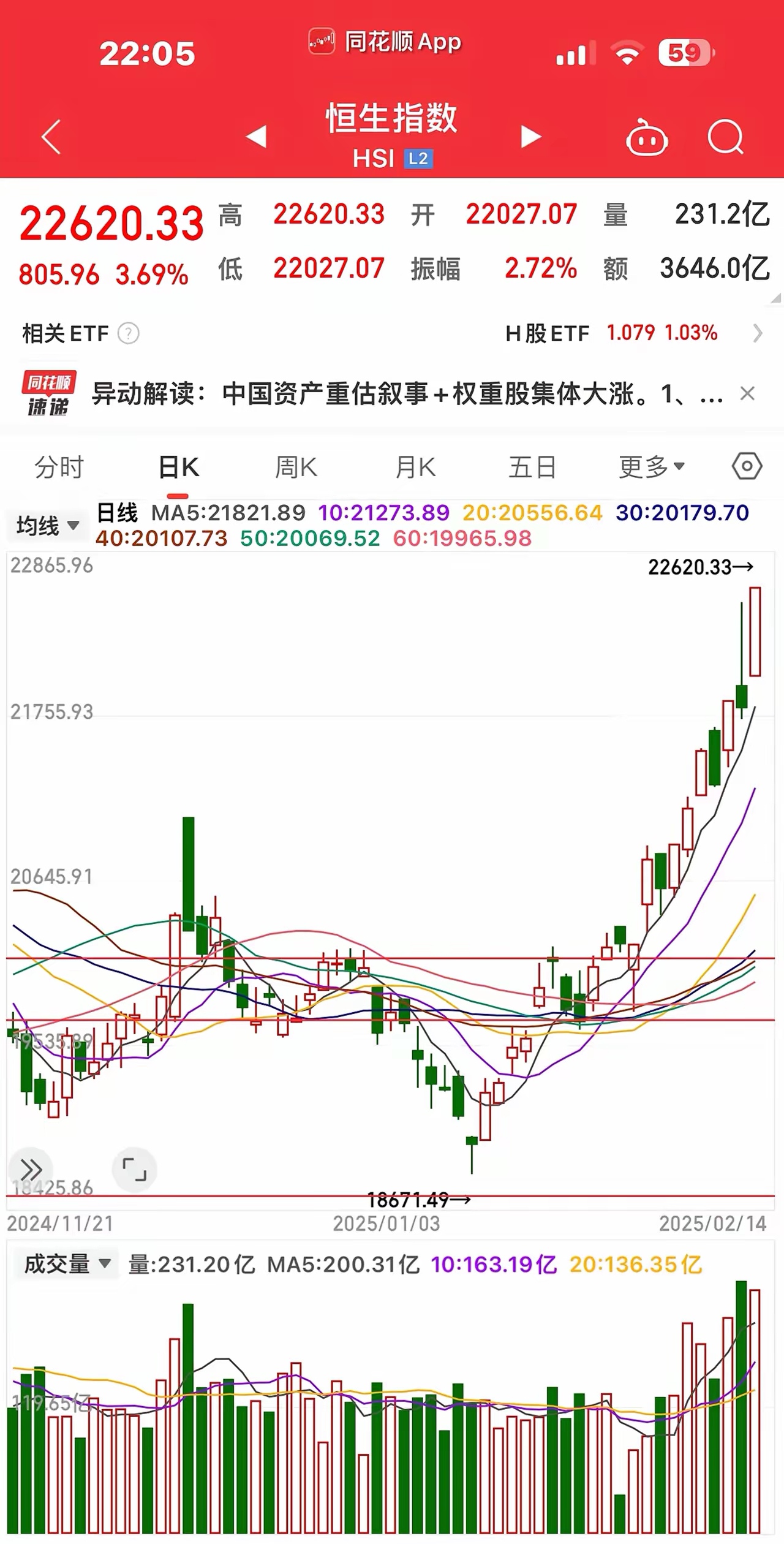Screen dimensions: 784x1544
Task: Open the 均线 indicator dropdown
Action: [x=47, y=526]
